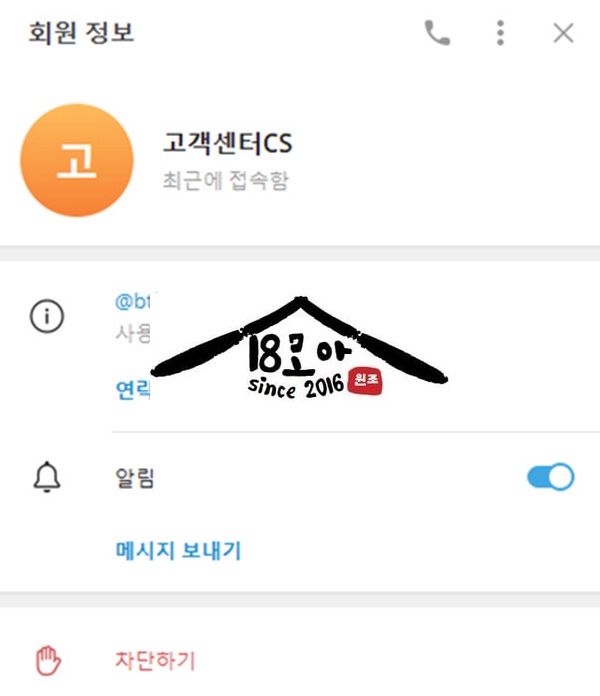
Task: Call the 고객센터CS contact
Action: pos(437,33)
